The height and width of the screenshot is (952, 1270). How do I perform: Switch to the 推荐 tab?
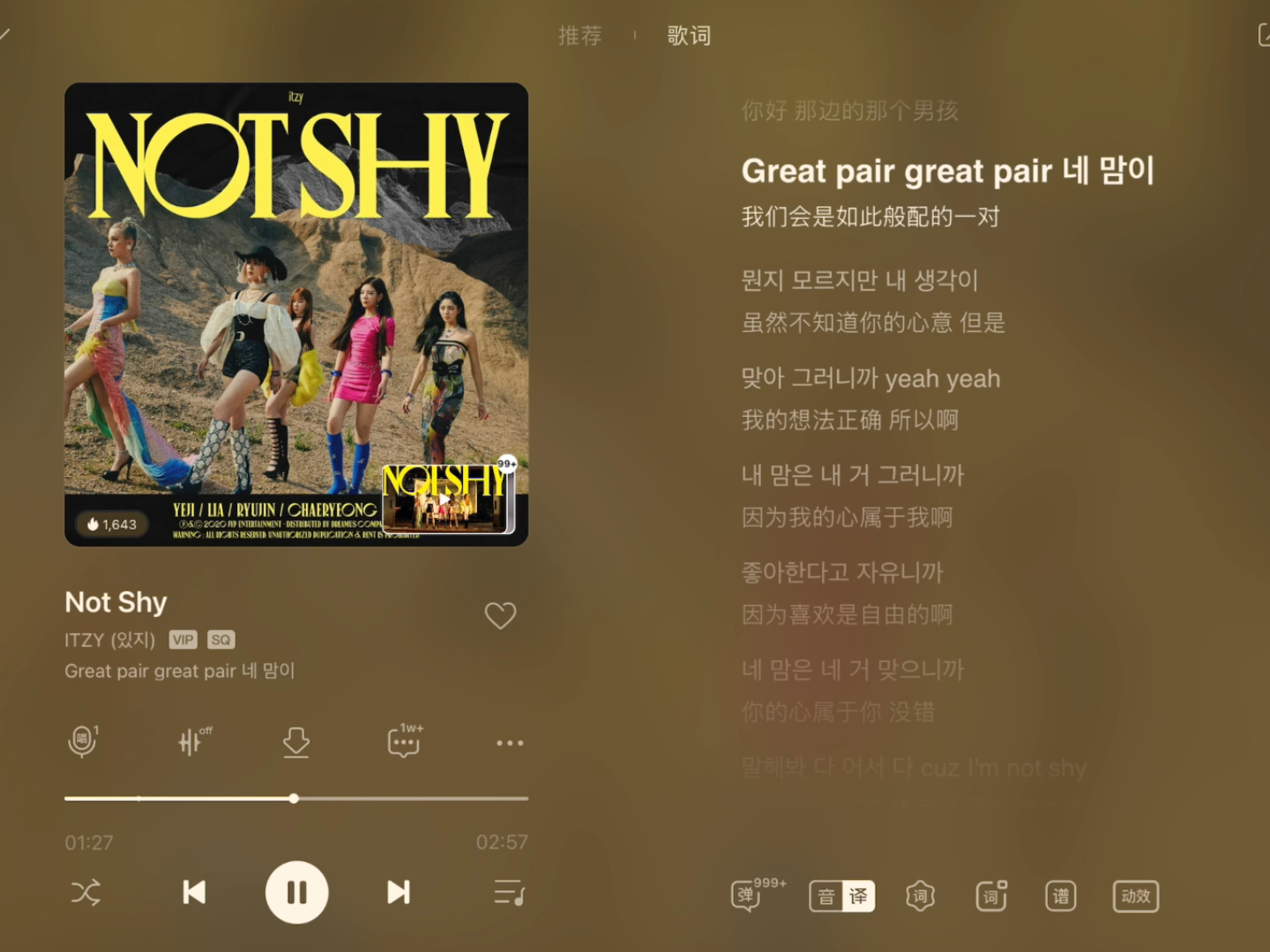pyautogui.click(x=580, y=35)
